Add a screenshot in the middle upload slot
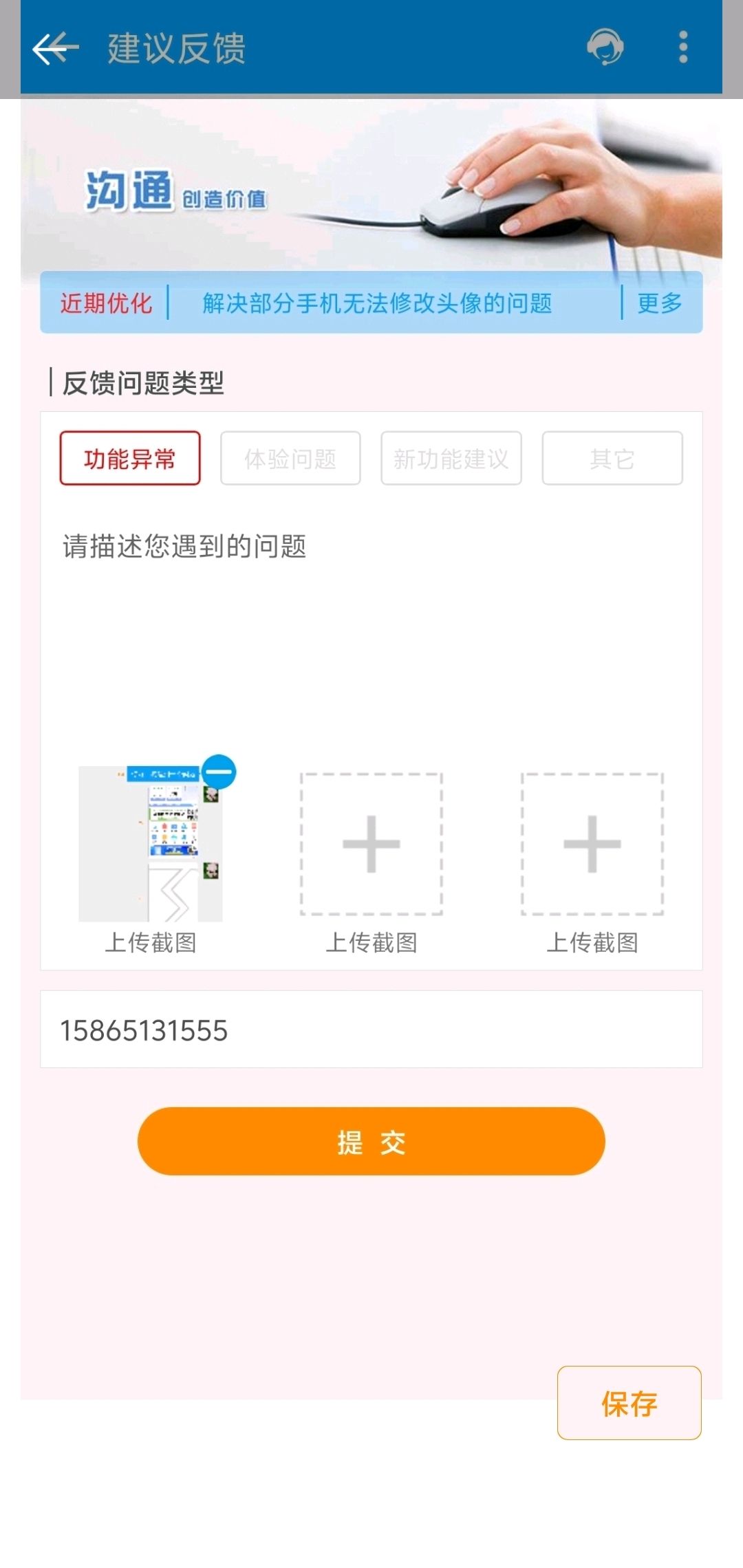Screen dimensions: 743x1568 click(x=371, y=844)
